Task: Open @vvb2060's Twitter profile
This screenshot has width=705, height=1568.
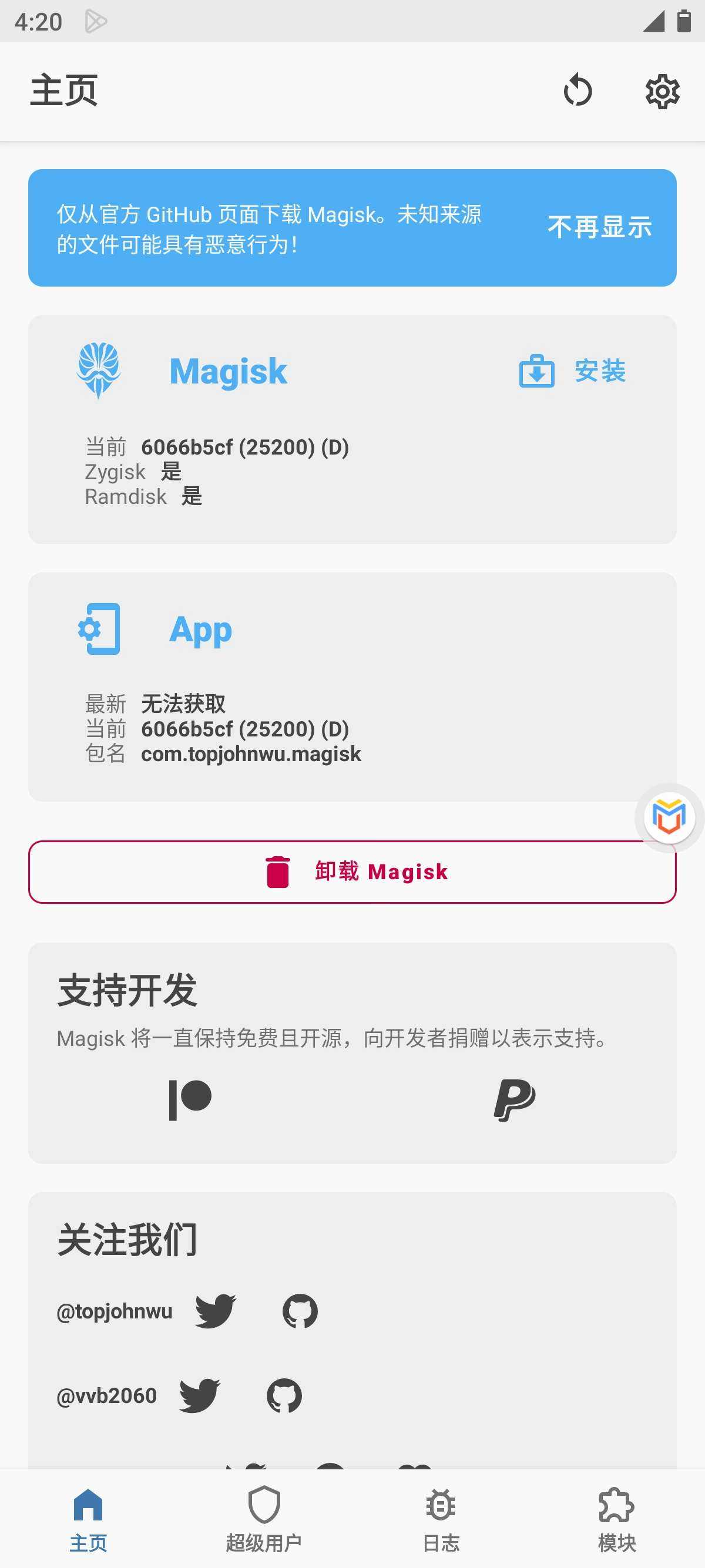Action: [200, 1395]
